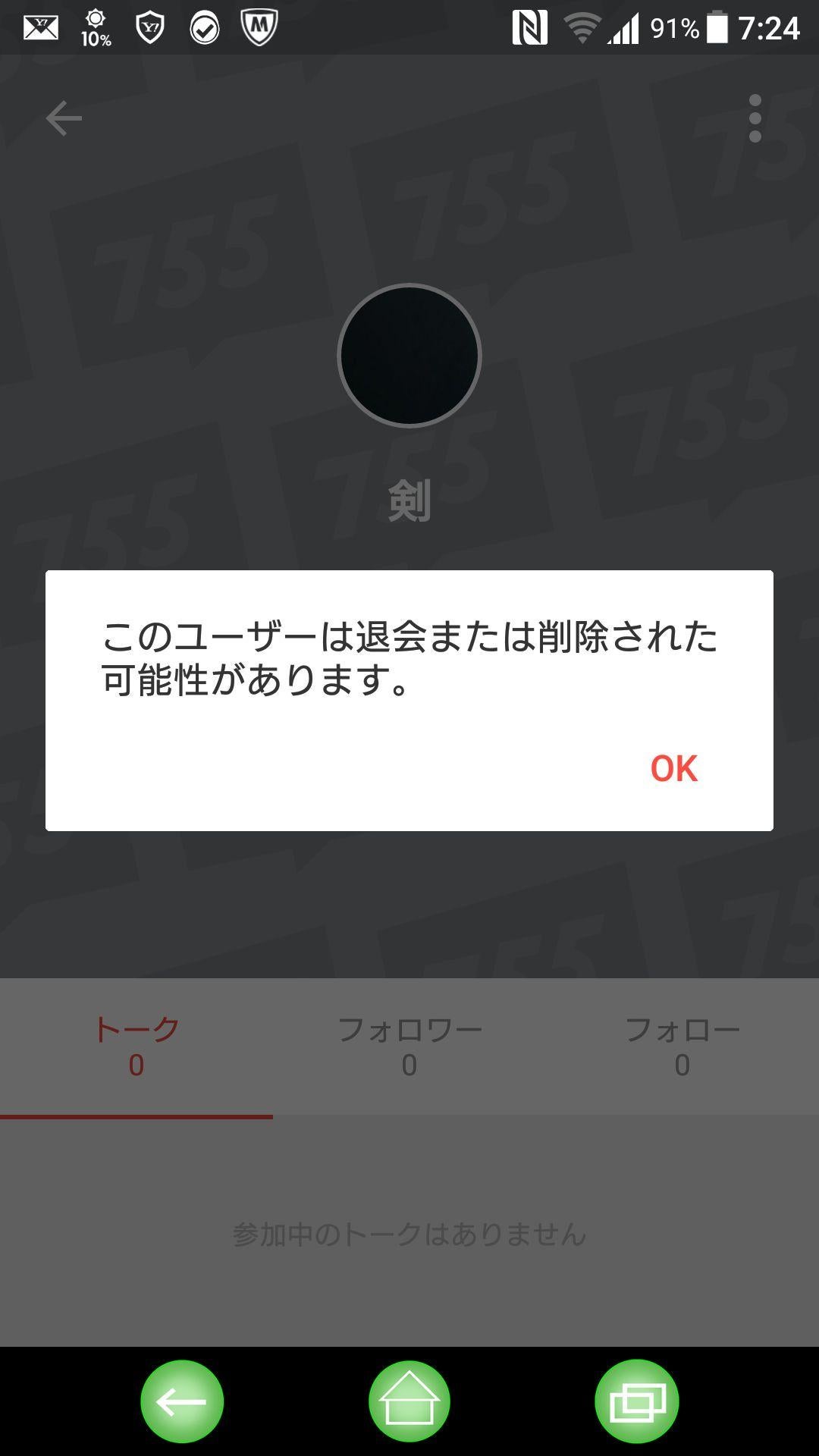Open the overflow menu at top right

coord(755,118)
